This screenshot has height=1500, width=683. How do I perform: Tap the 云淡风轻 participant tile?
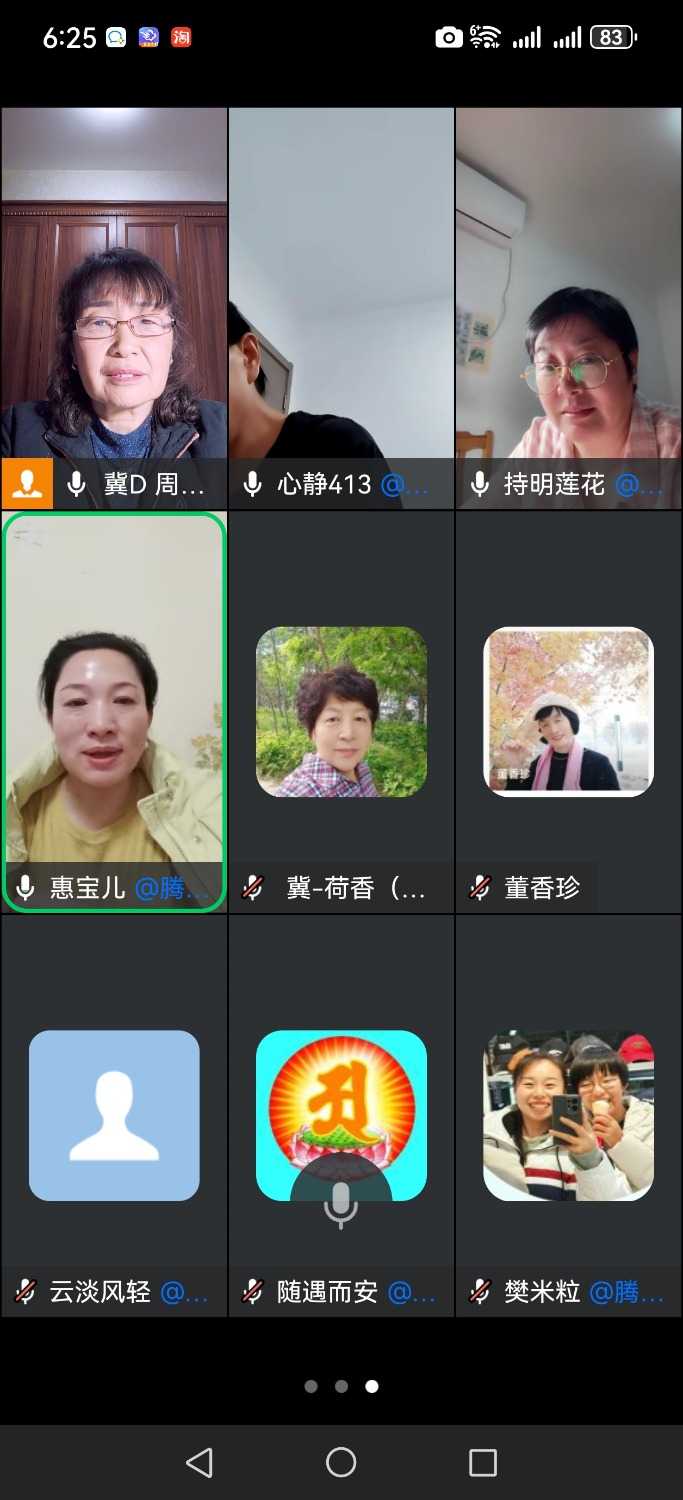(114, 1115)
